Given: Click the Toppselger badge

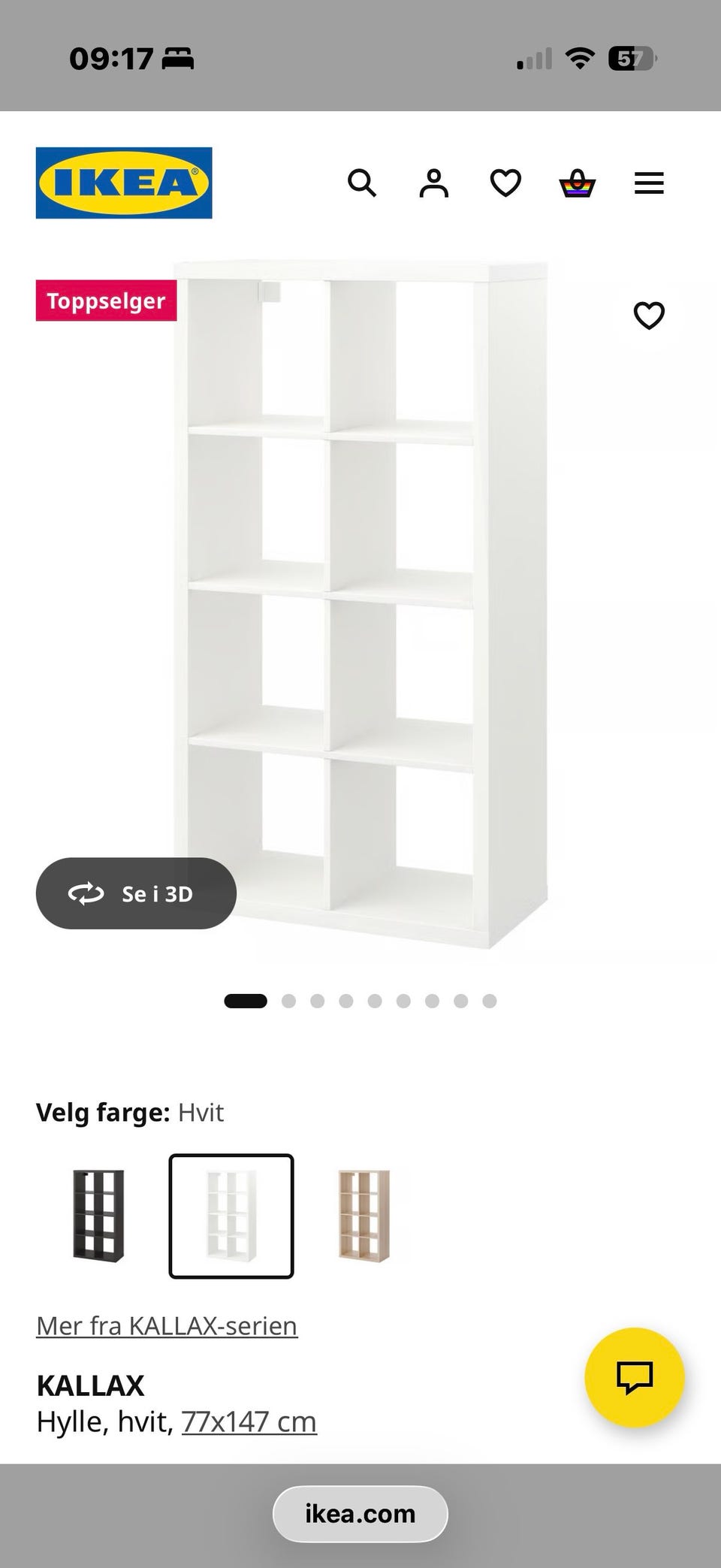Looking at the screenshot, I should 105,301.
